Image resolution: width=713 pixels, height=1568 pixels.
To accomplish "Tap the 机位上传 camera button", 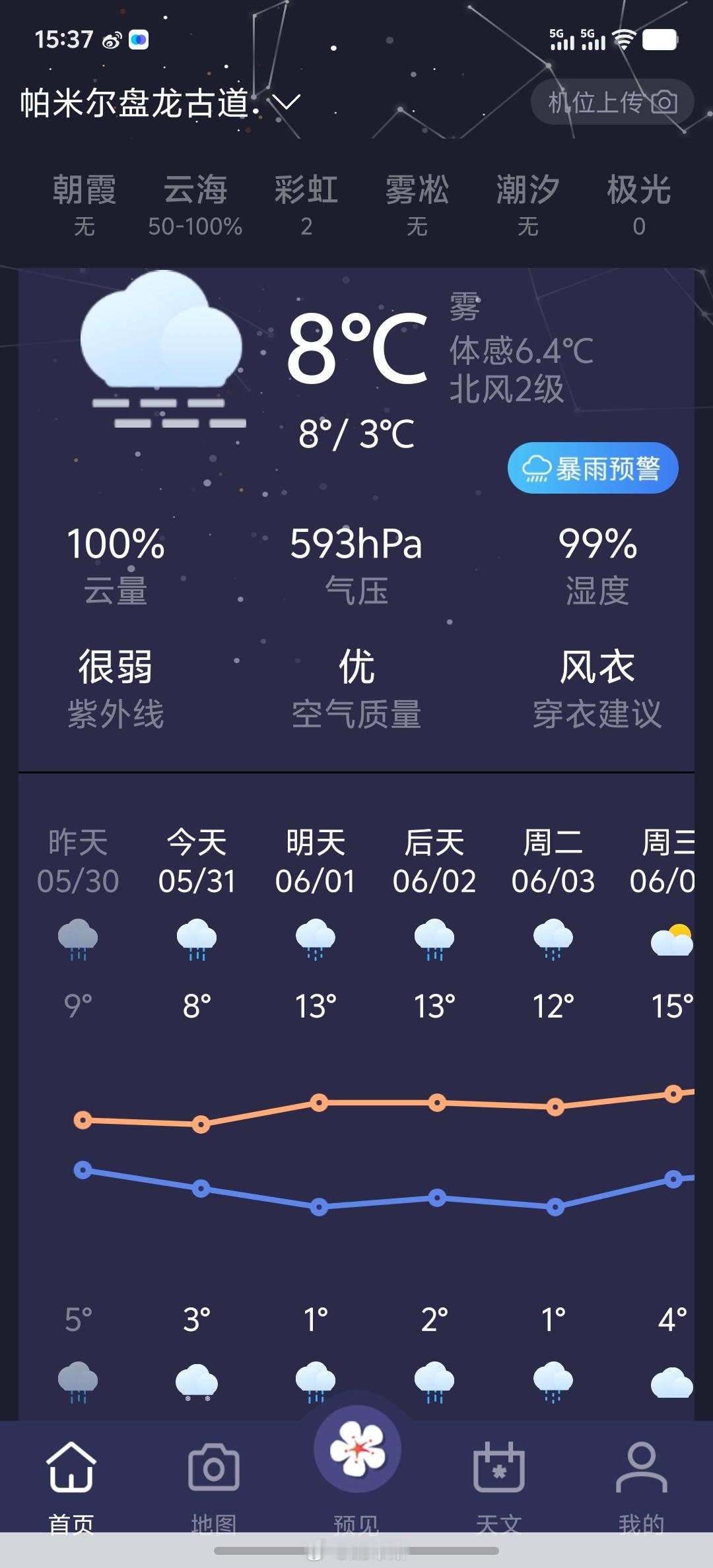I will pyautogui.click(x=612, y=102).
